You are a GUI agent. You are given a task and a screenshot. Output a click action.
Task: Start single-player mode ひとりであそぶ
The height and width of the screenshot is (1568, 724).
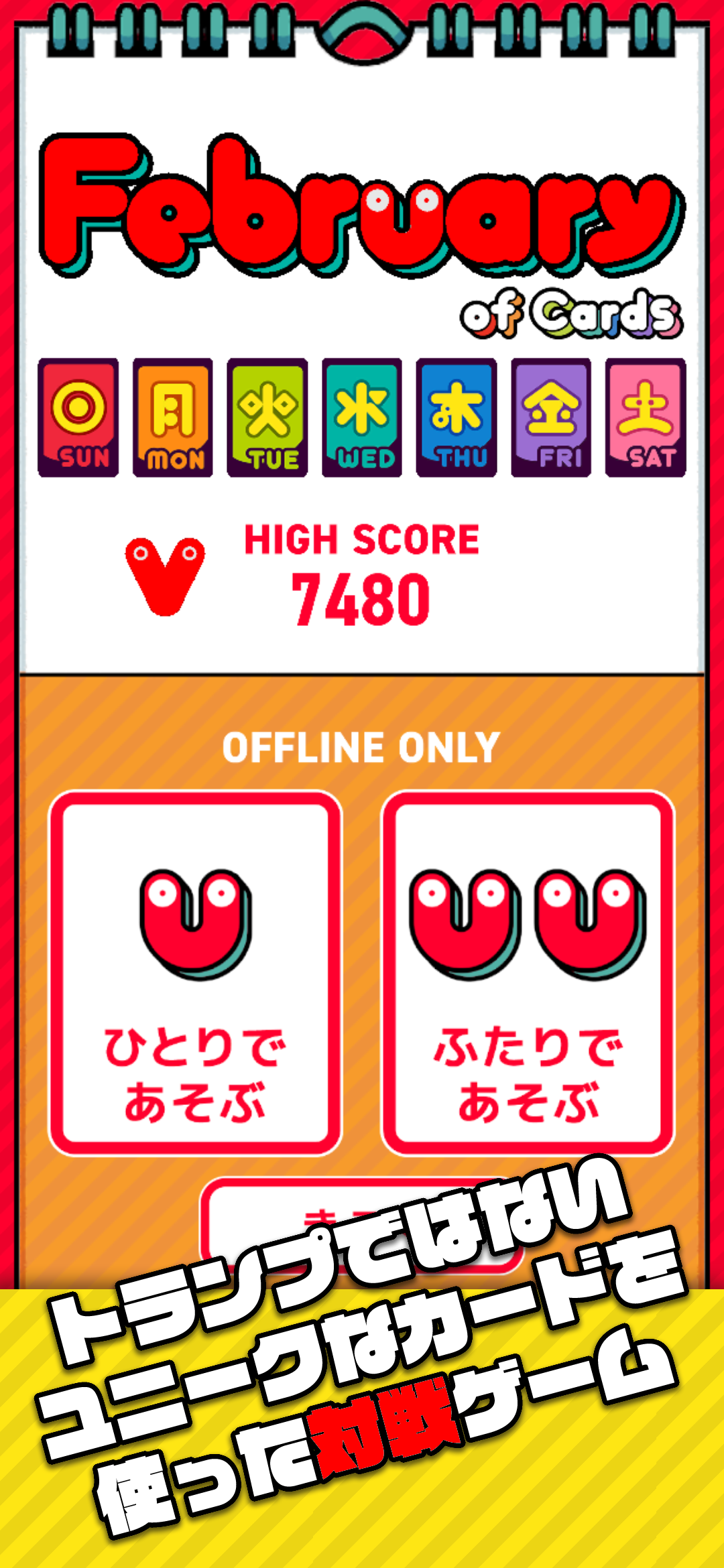pyautogui.click(x=195, y=973)
